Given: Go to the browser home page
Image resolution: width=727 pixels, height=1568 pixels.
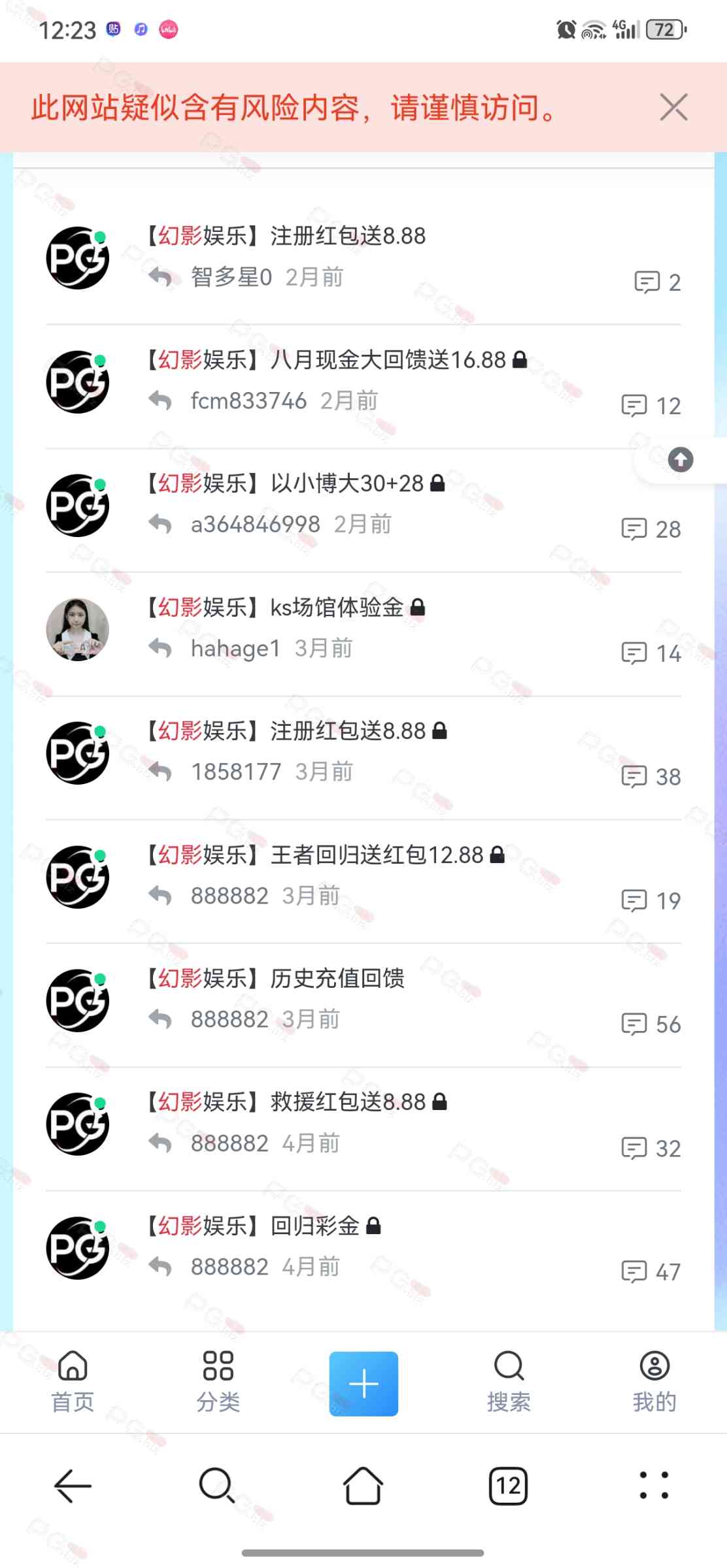Looking at the screenshot, I should click(363, 1486).
